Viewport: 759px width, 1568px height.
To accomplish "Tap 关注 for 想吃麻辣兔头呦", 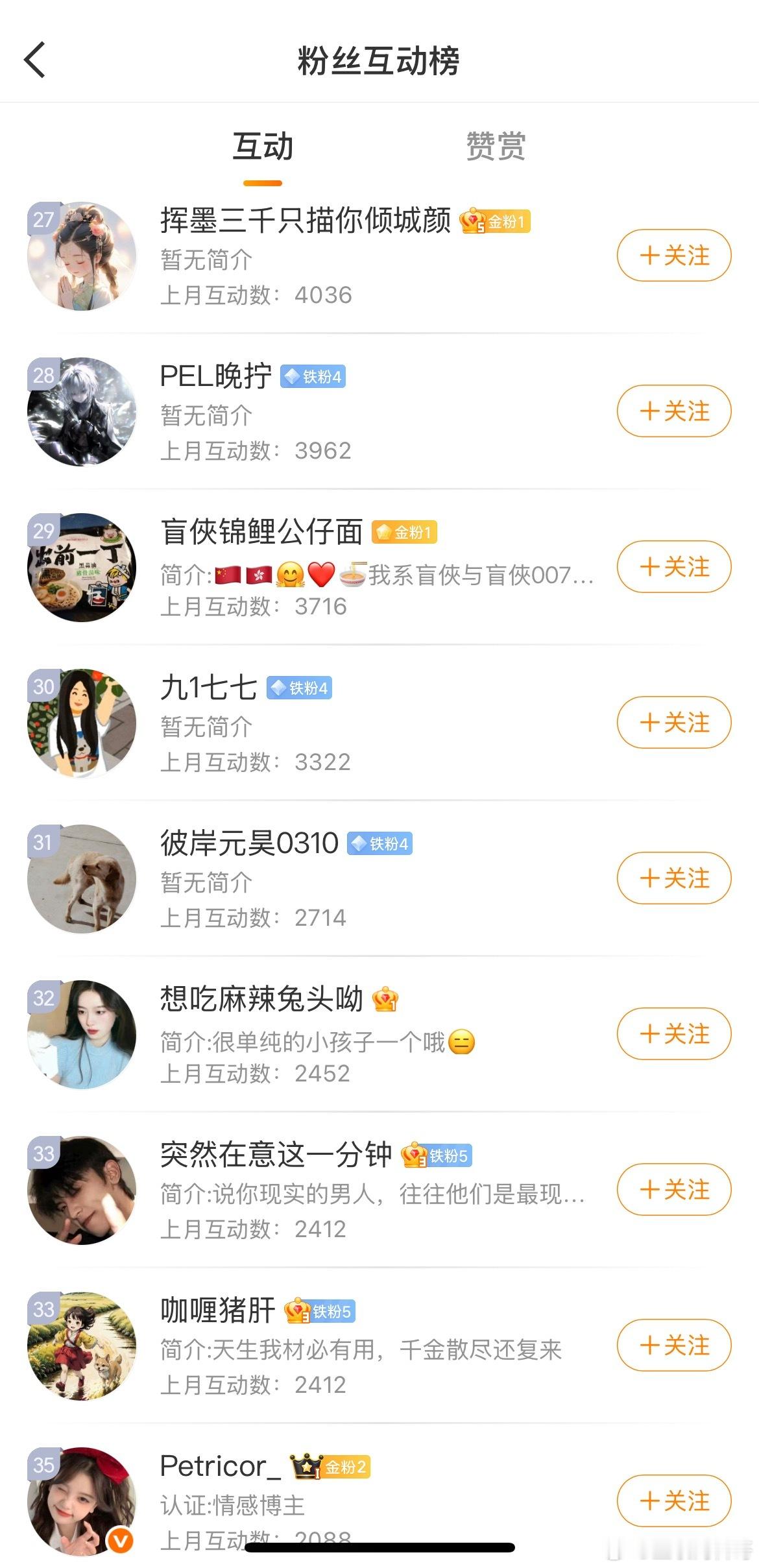I will click(x=673, y=1034).
